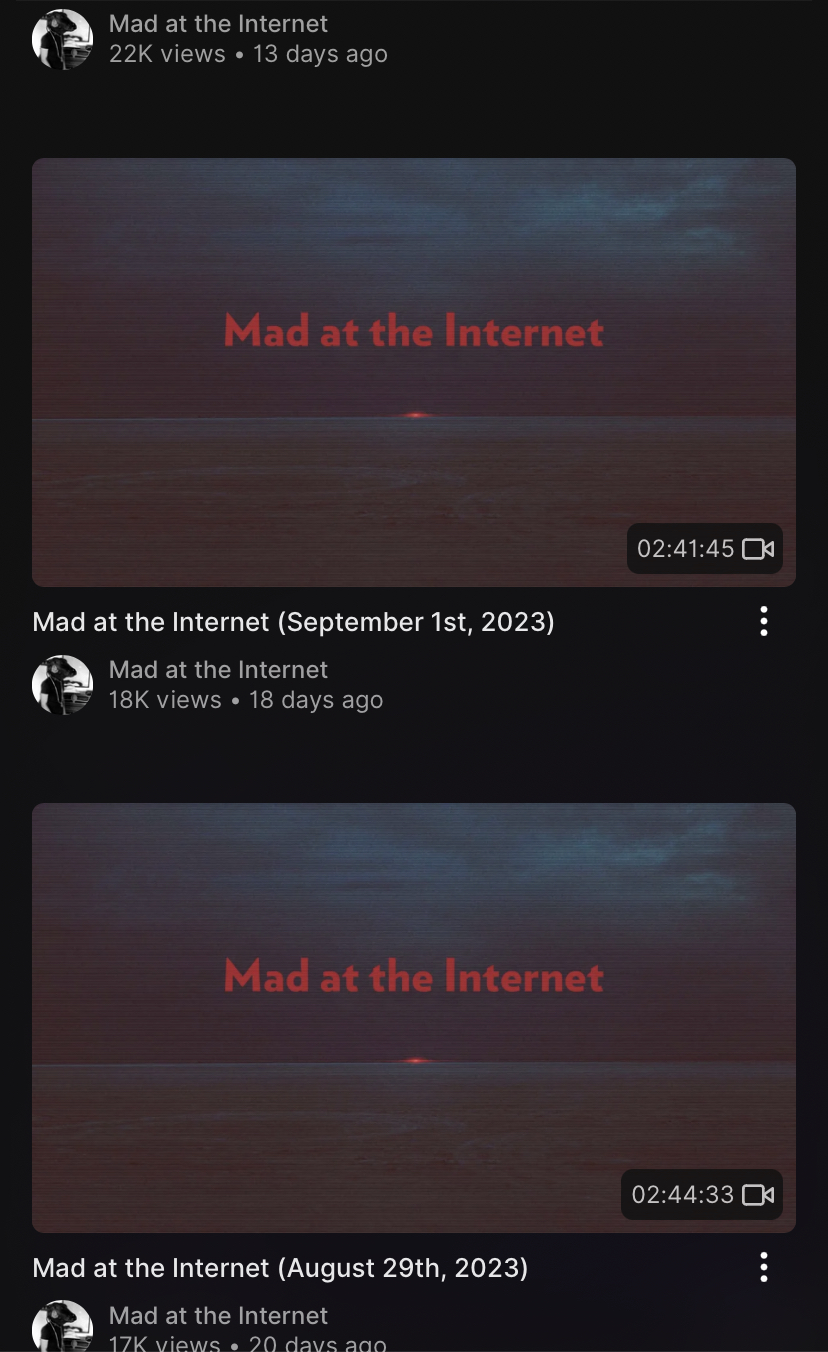Open channel avatar beside the 22K views line
This screenshot has width=828, height=1352.
point(62,39)
